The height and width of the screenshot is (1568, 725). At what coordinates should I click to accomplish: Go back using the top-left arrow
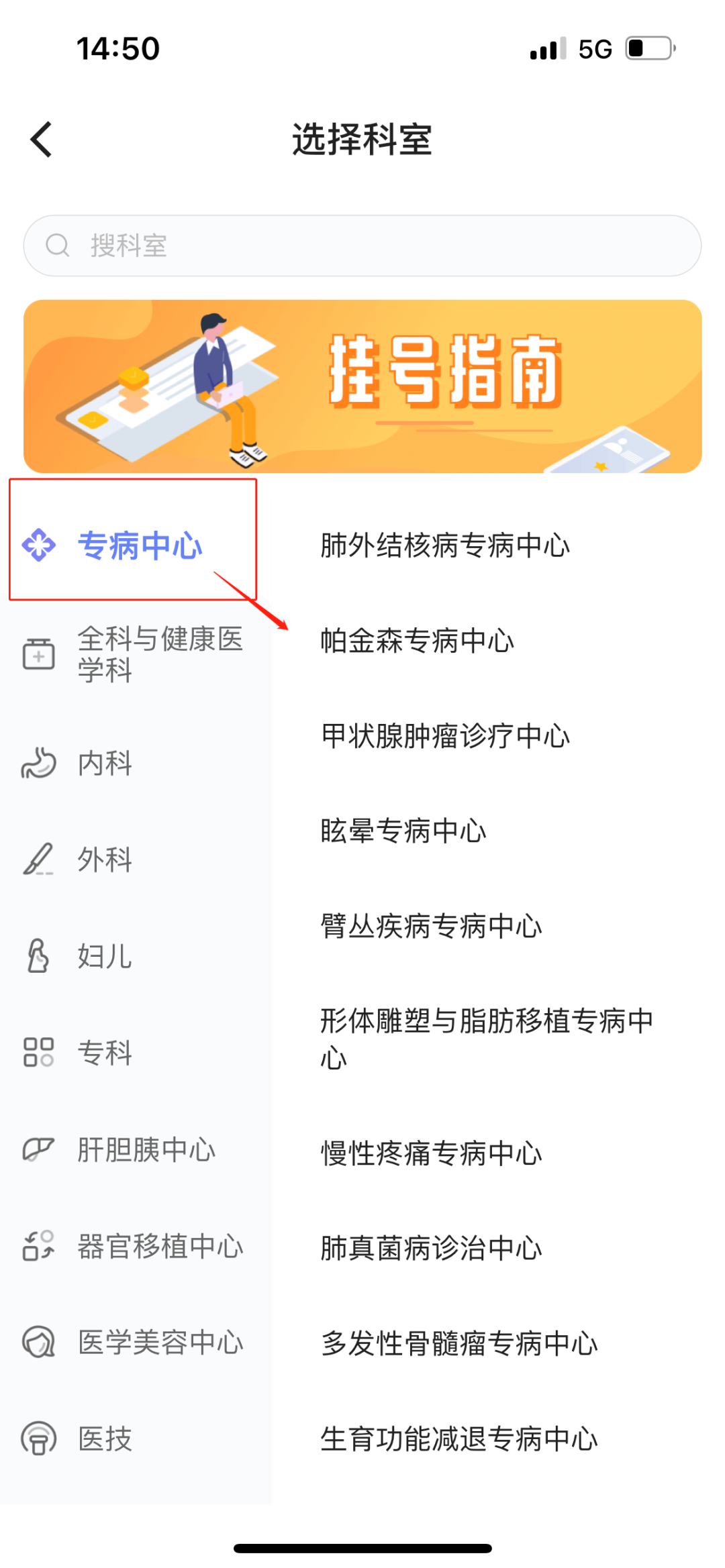coord(42,140)
